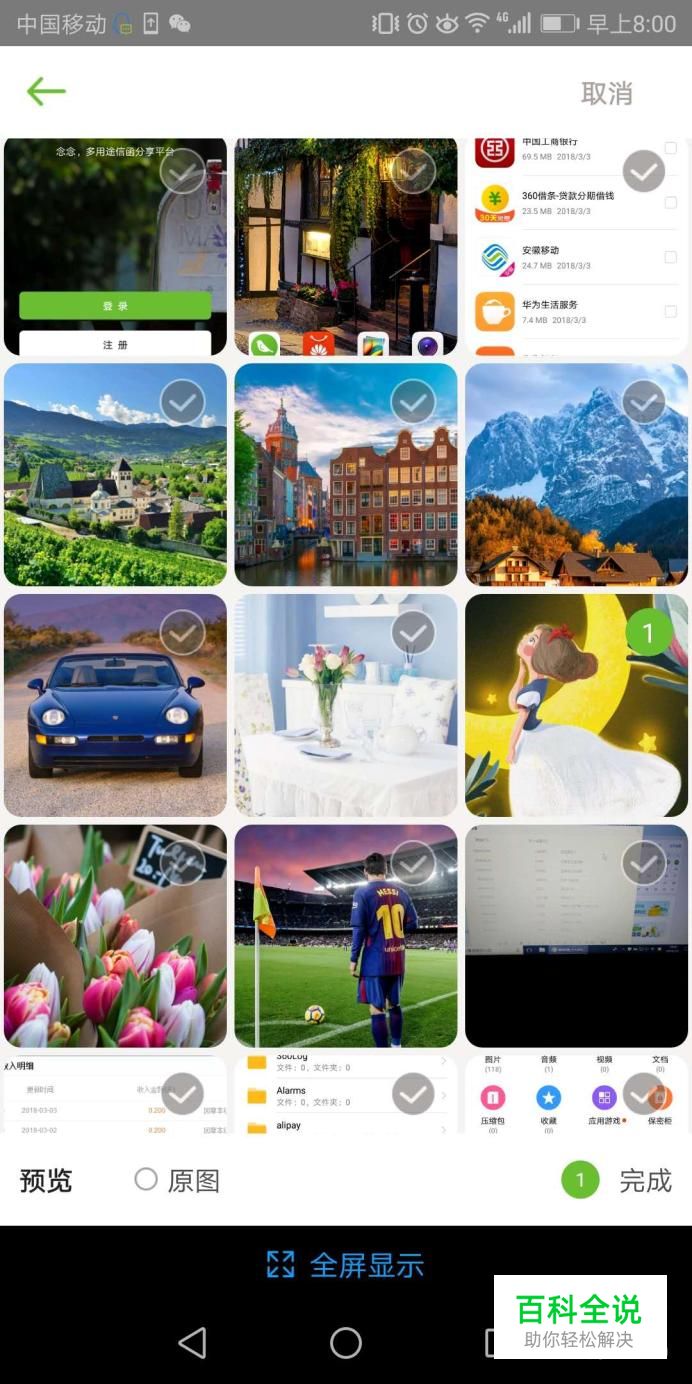This screenshot has height=1384, width=692.
Task: Tap the system back navigation button
Action: coord(192,1342)
